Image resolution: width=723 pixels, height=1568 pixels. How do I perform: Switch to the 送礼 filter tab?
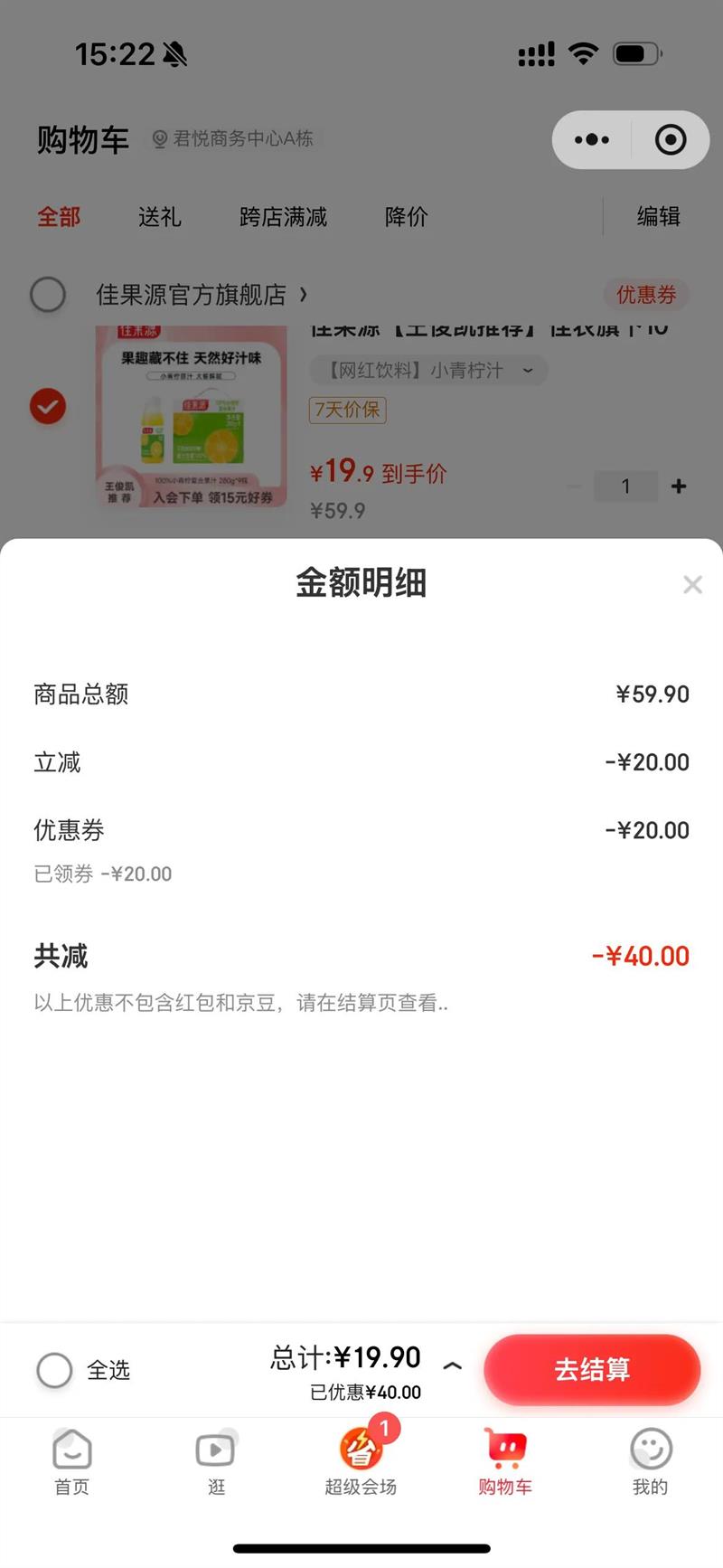(x=160, y=217)
